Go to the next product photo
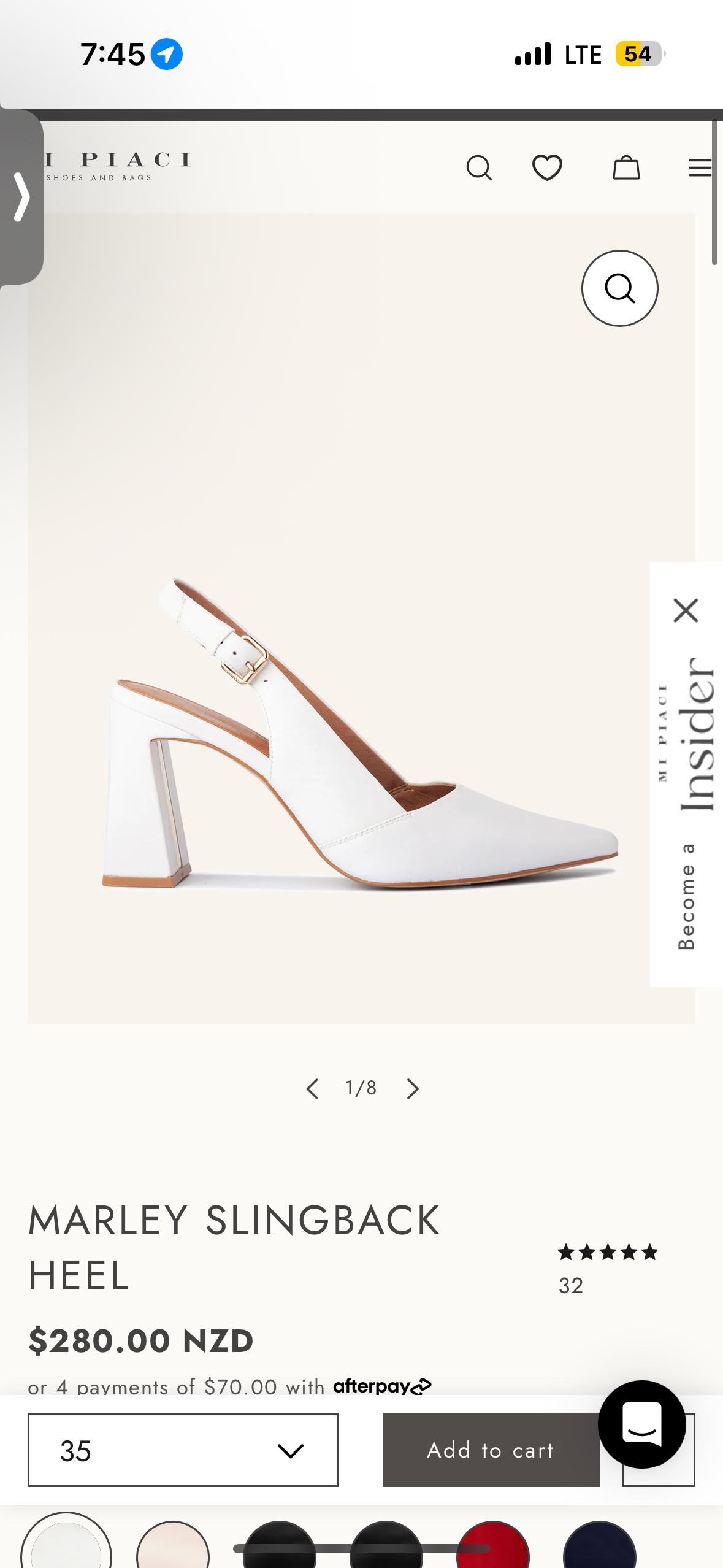The image size is (723, 1568). (413, 1088)
